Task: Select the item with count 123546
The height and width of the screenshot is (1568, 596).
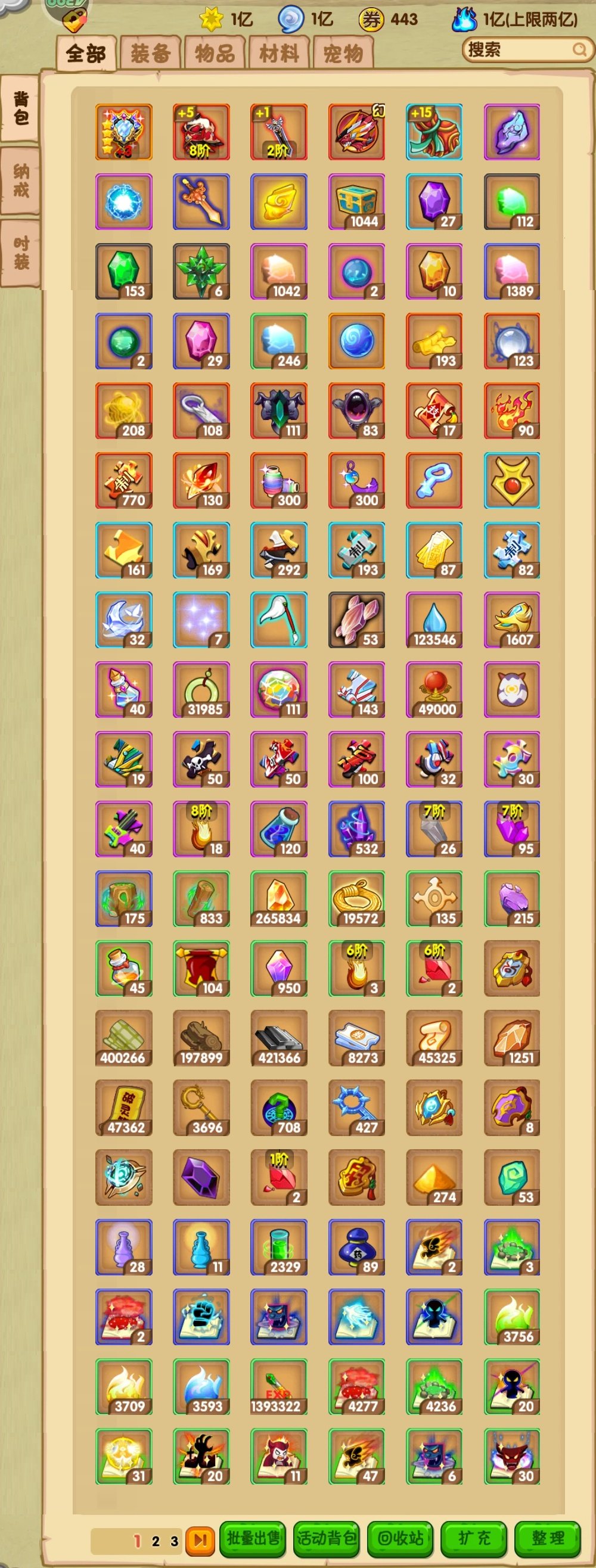Action: pos(434,620)
